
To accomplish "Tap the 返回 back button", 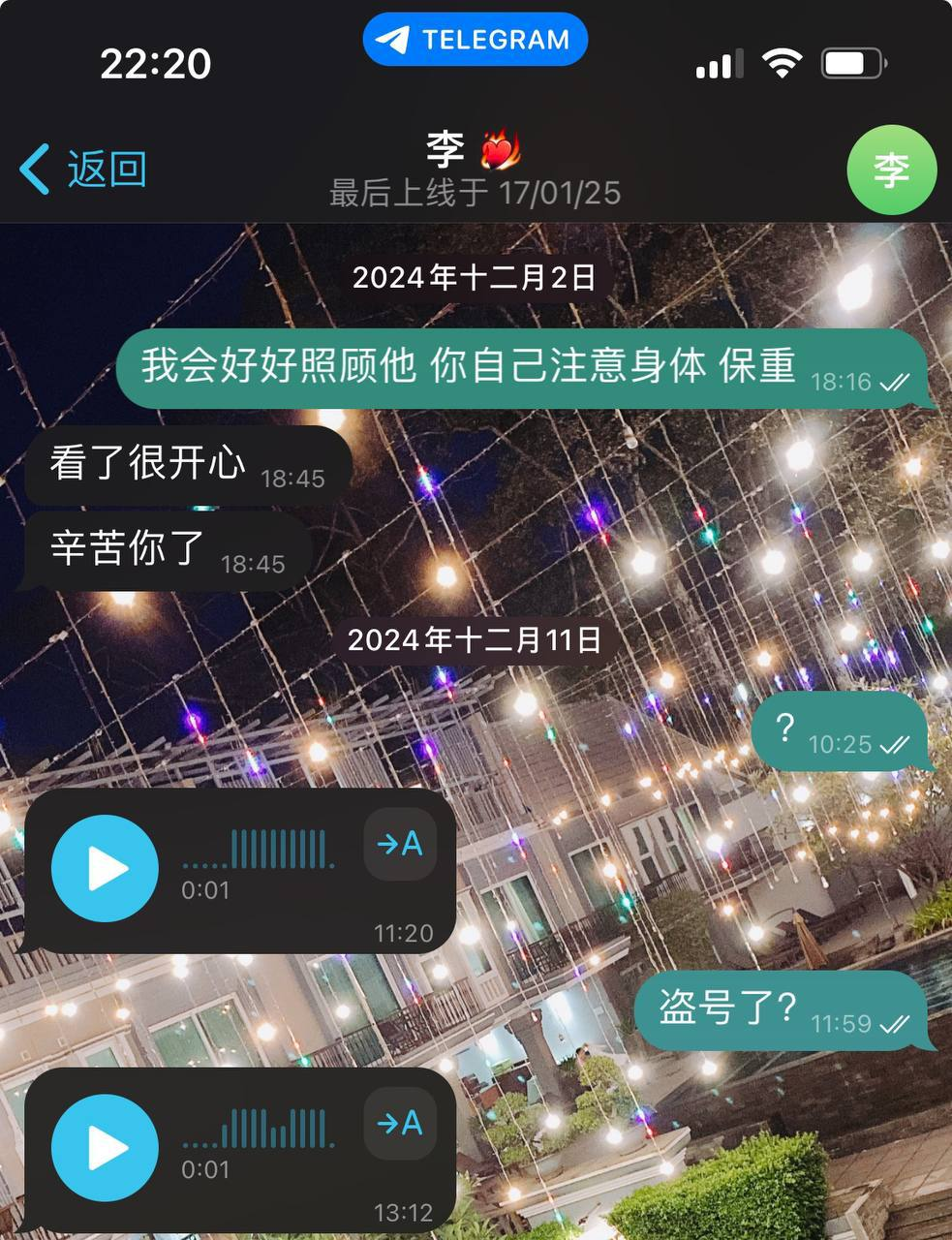I will [x=83, y=170].
